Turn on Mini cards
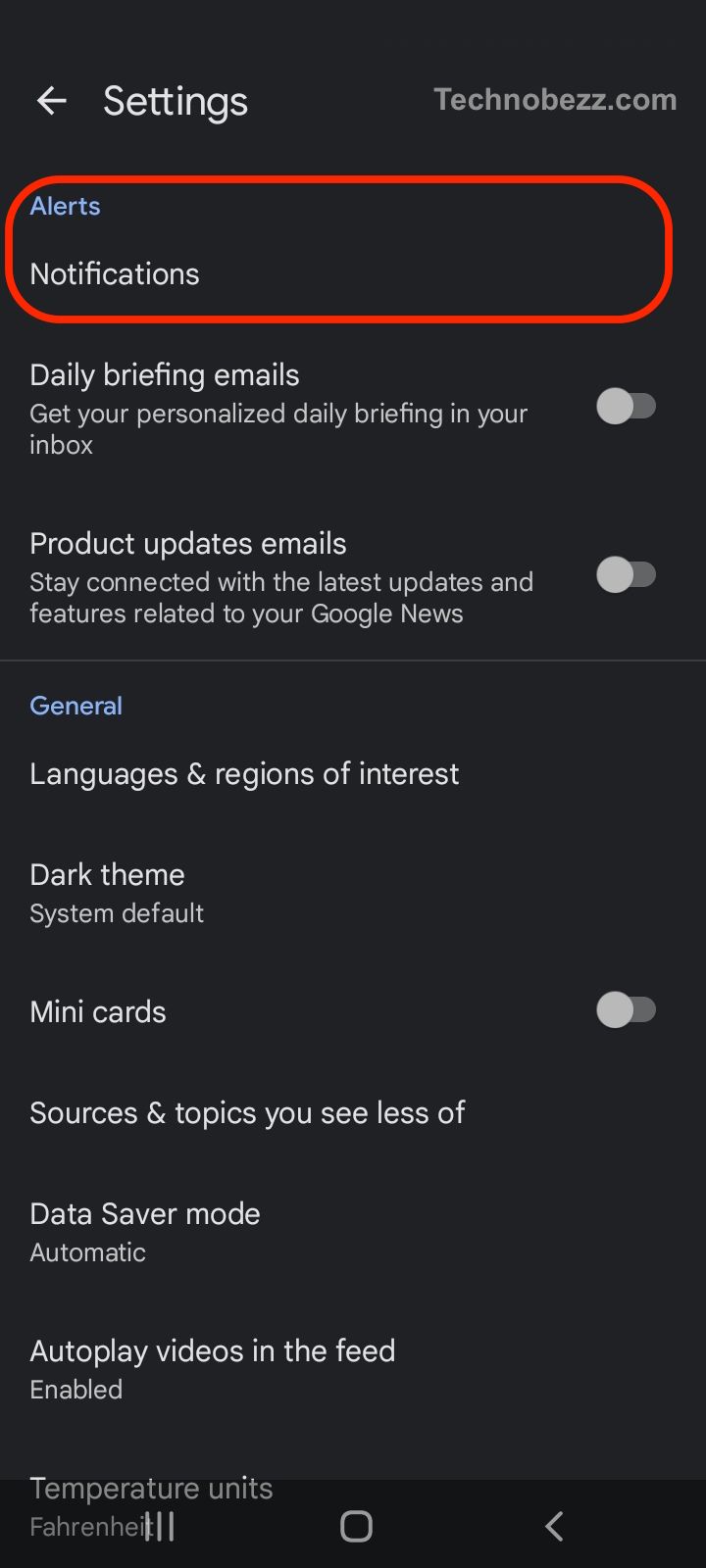706x1568 pixels. [x=629, y=1009]
